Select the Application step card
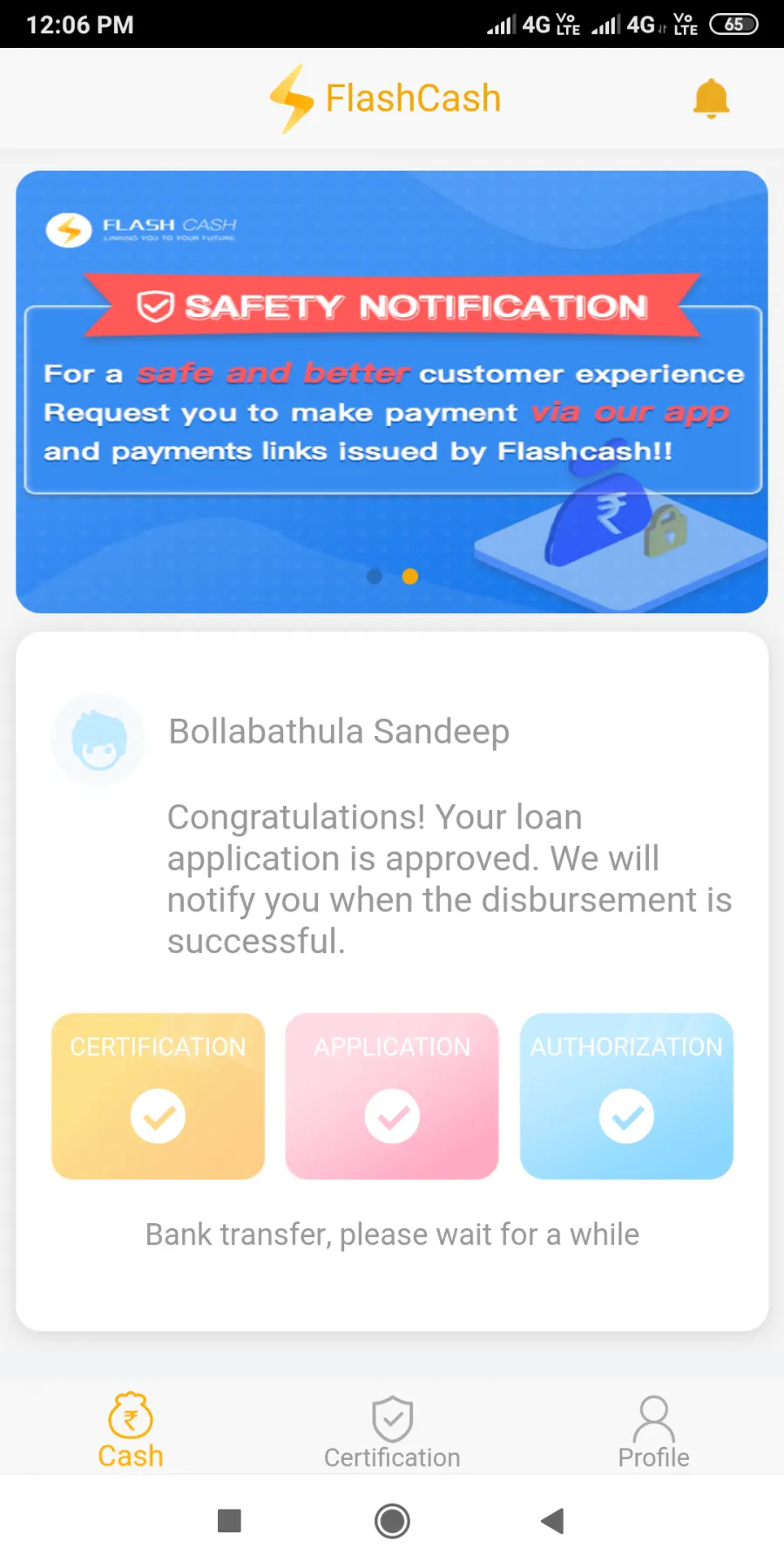This screenshot has height=1568, width=784. [x=392, y=1096]
